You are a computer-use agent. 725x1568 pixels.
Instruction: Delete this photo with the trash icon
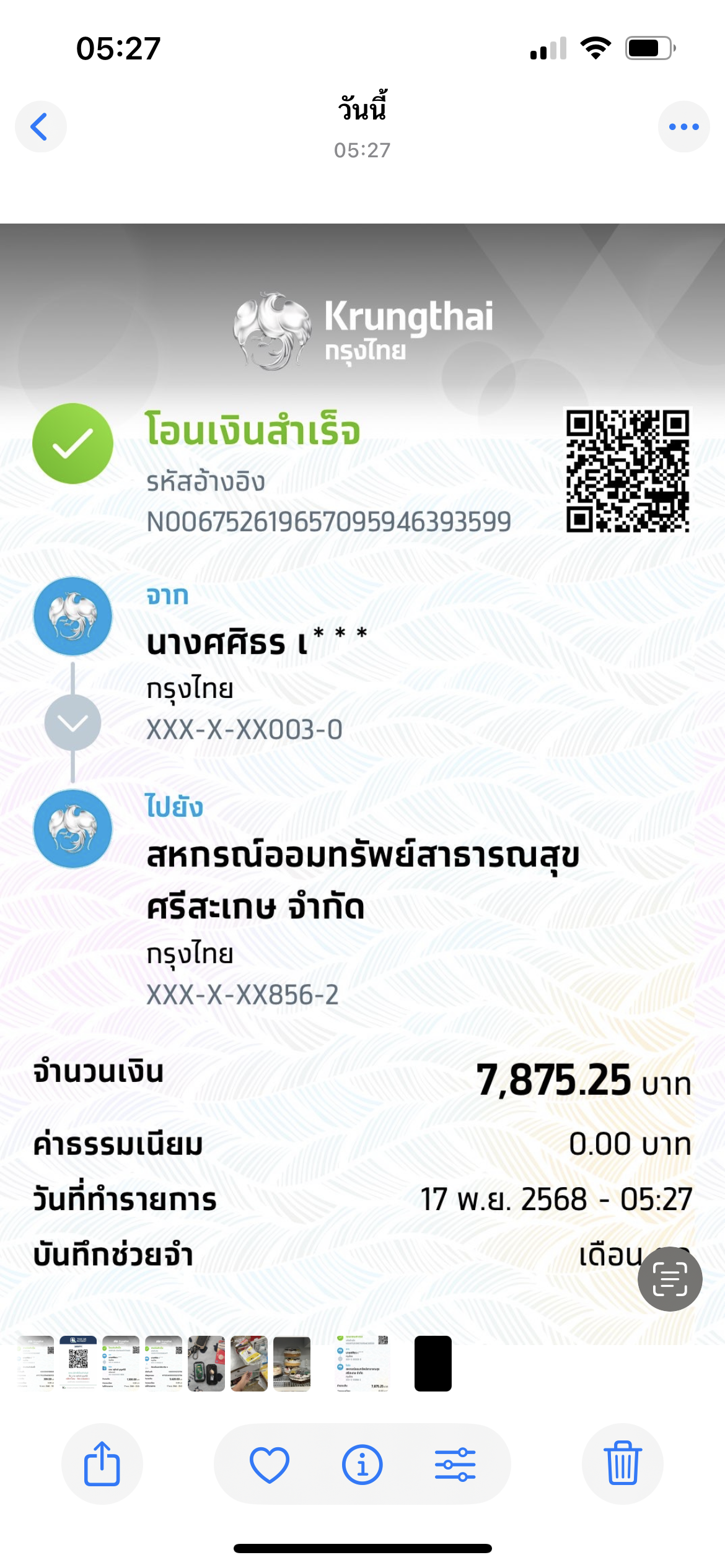point(623,1464)
